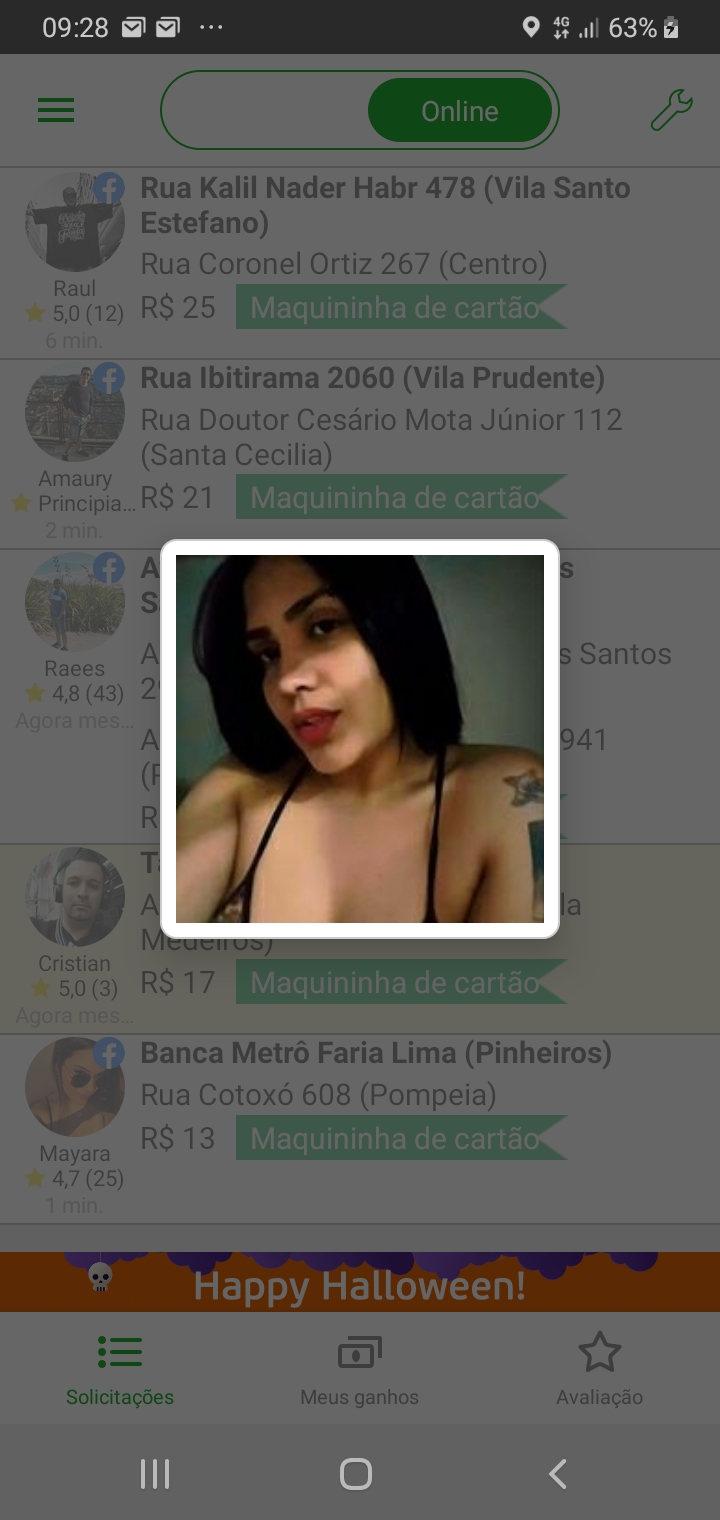Open the Avaliação tab
The width and height of the screenshot is (720, 1520).
pyautogui.click(x=600, y=1370)
